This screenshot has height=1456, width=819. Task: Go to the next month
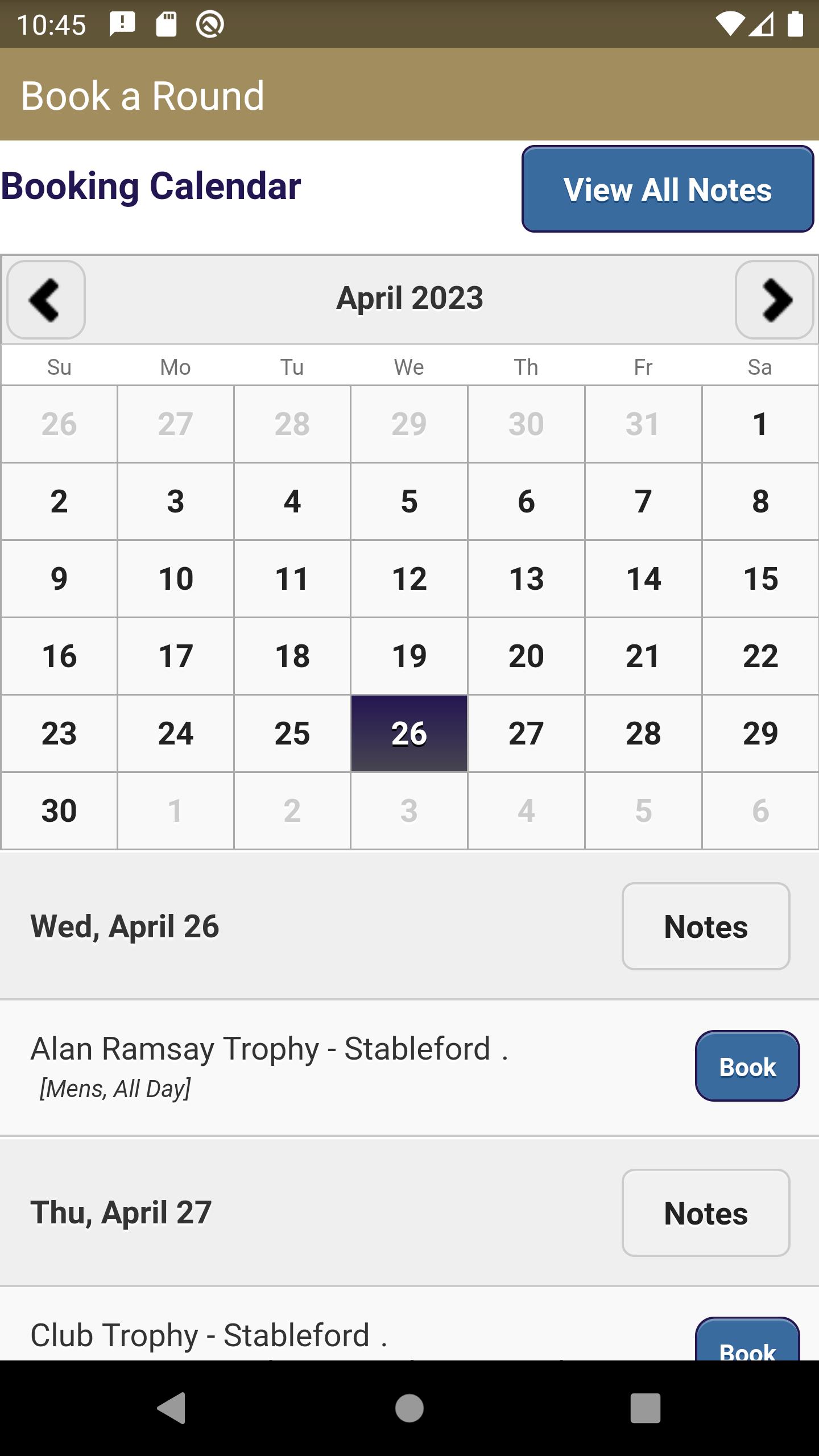[774, 300]
